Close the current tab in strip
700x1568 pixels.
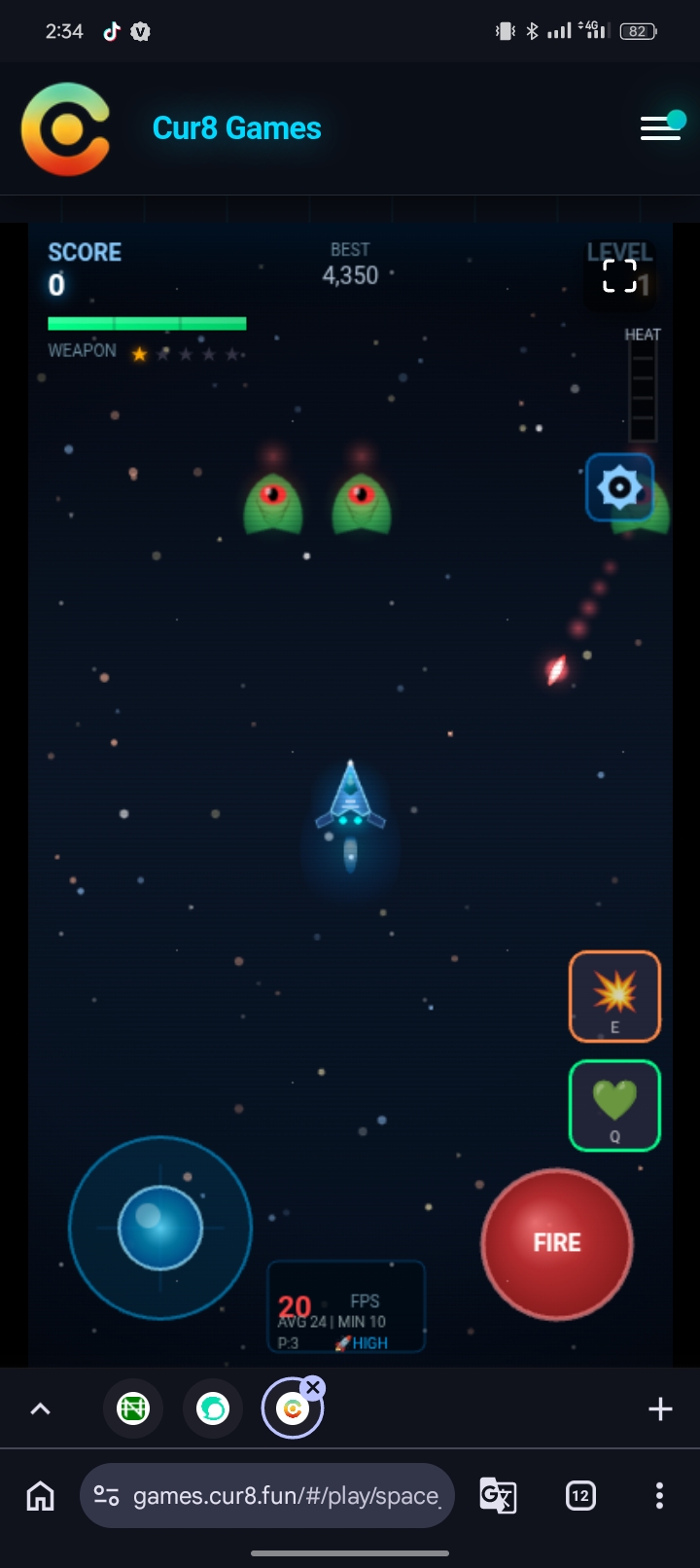tap(312, 1388)
